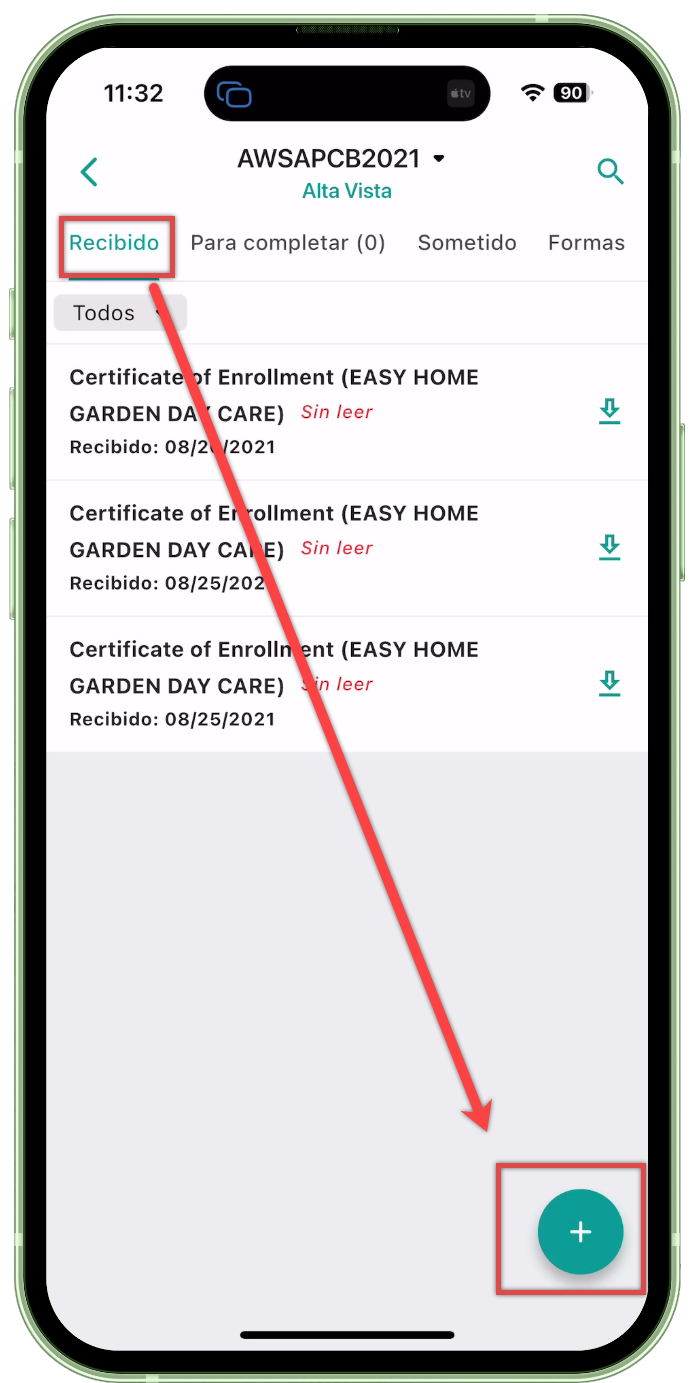
Task: Switch to Para completar (0) tab
Action: [288, 243]
